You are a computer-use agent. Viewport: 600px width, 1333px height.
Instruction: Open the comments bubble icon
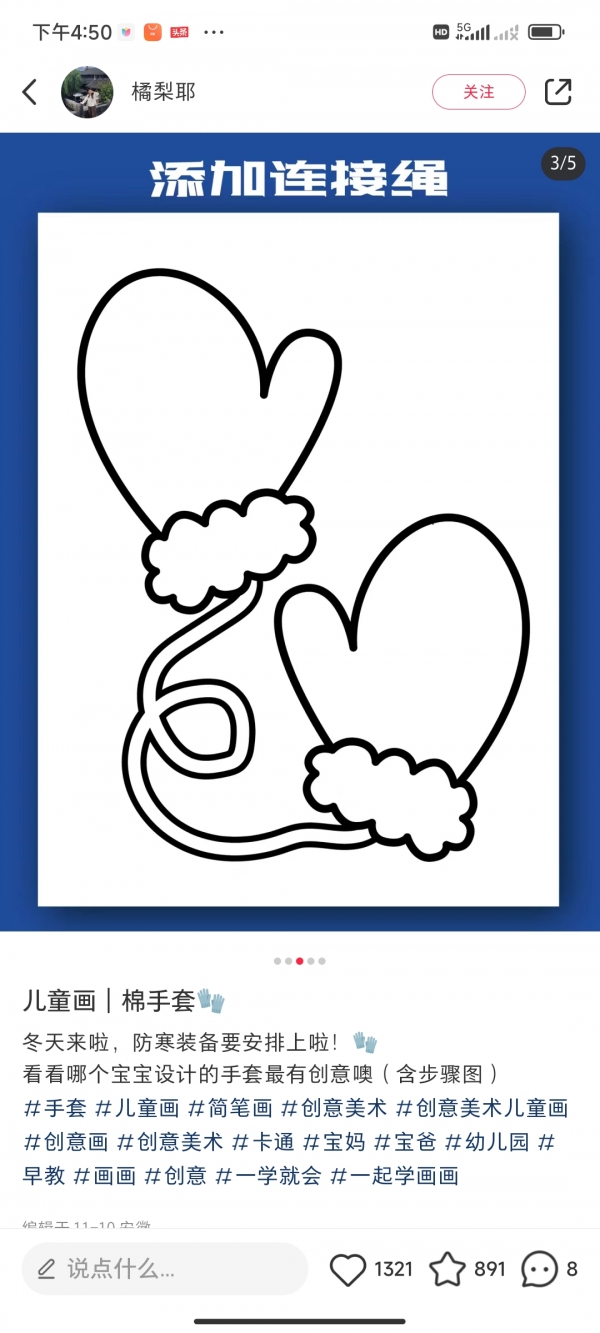pyautogui.click(x=539, y=1270)
